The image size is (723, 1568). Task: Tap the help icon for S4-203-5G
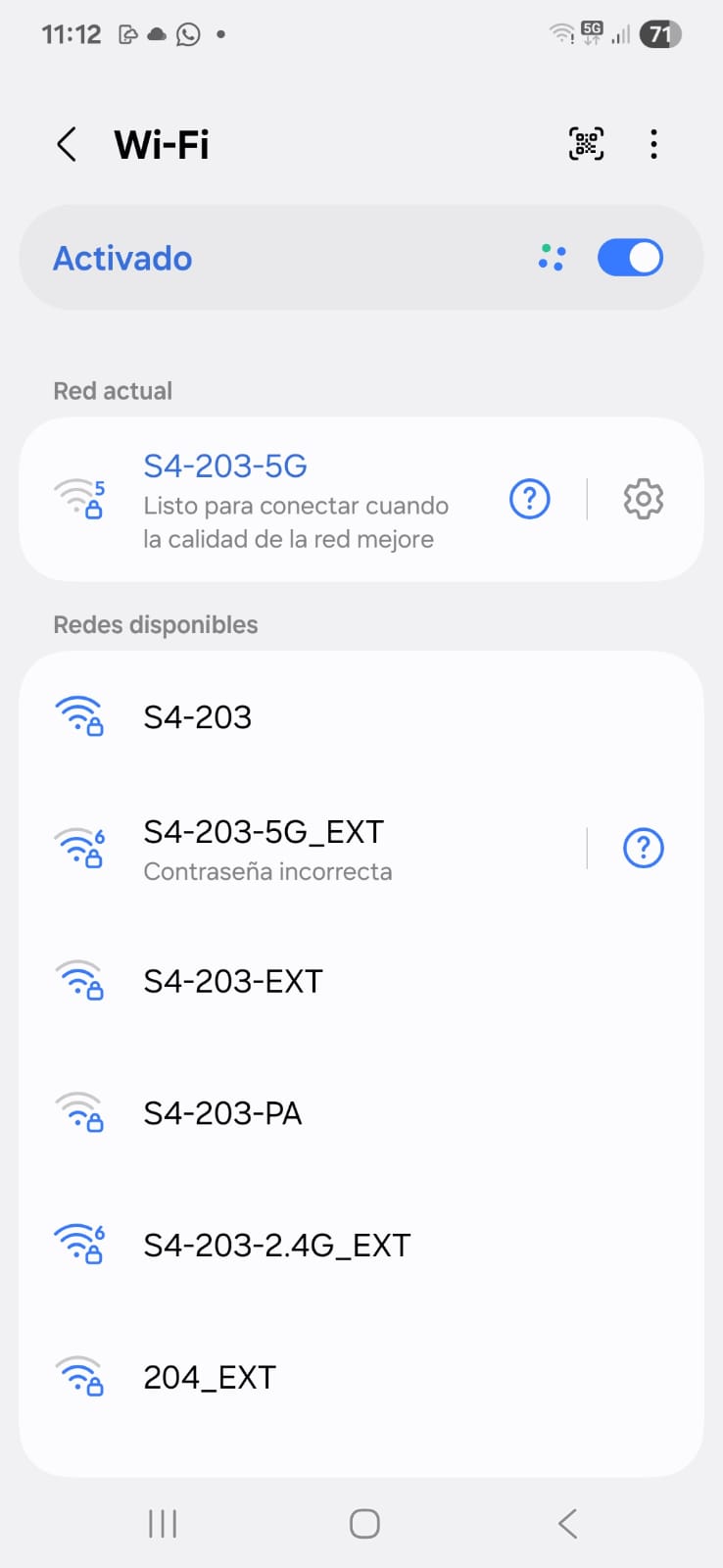(530, 500)
